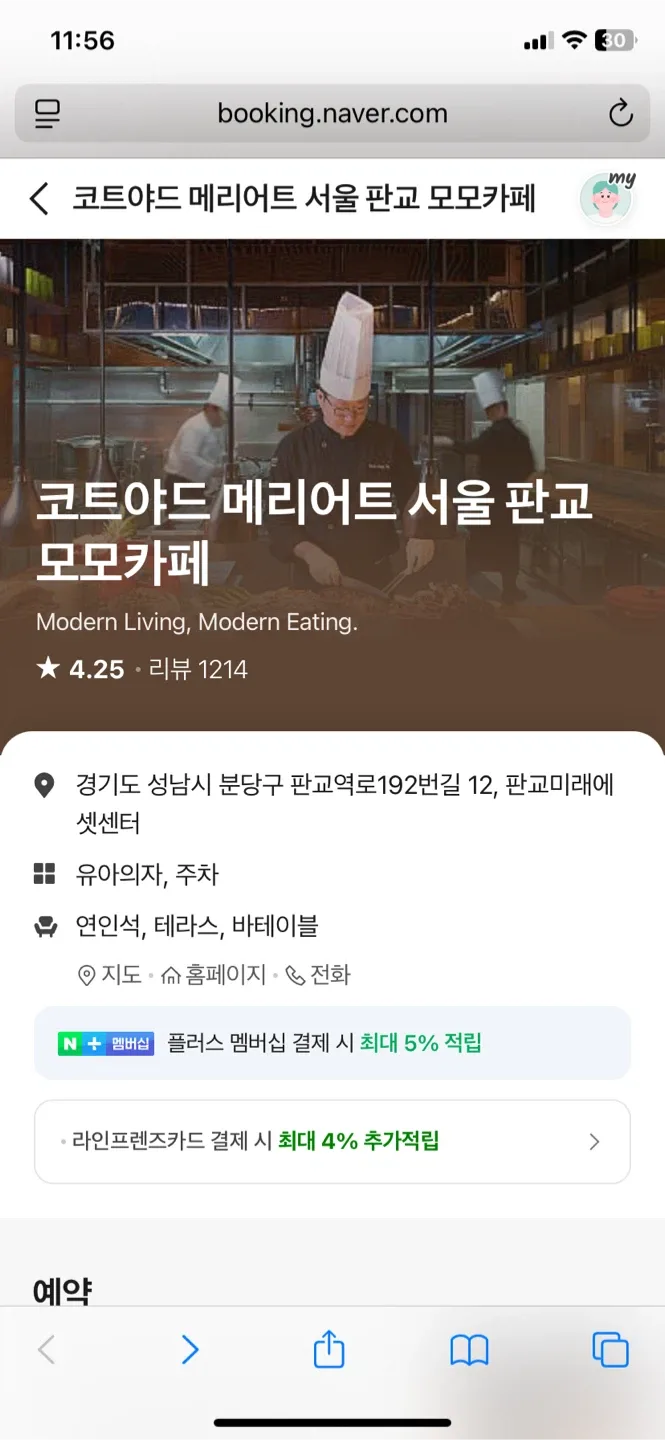Open 라인프렌즈카드 4% 추가적립 offer
This screenshot has height=1440, width=665.
(x=332, y=1141)
